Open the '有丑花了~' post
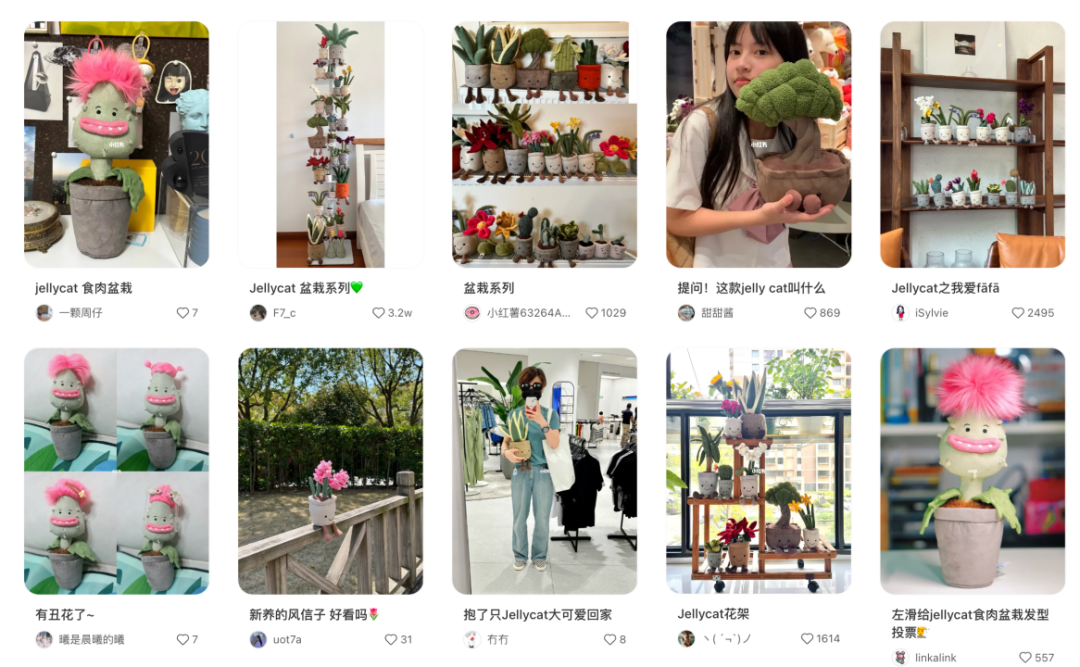The height and width of the screenshot is (667, 1080). [x=116, y=471]
